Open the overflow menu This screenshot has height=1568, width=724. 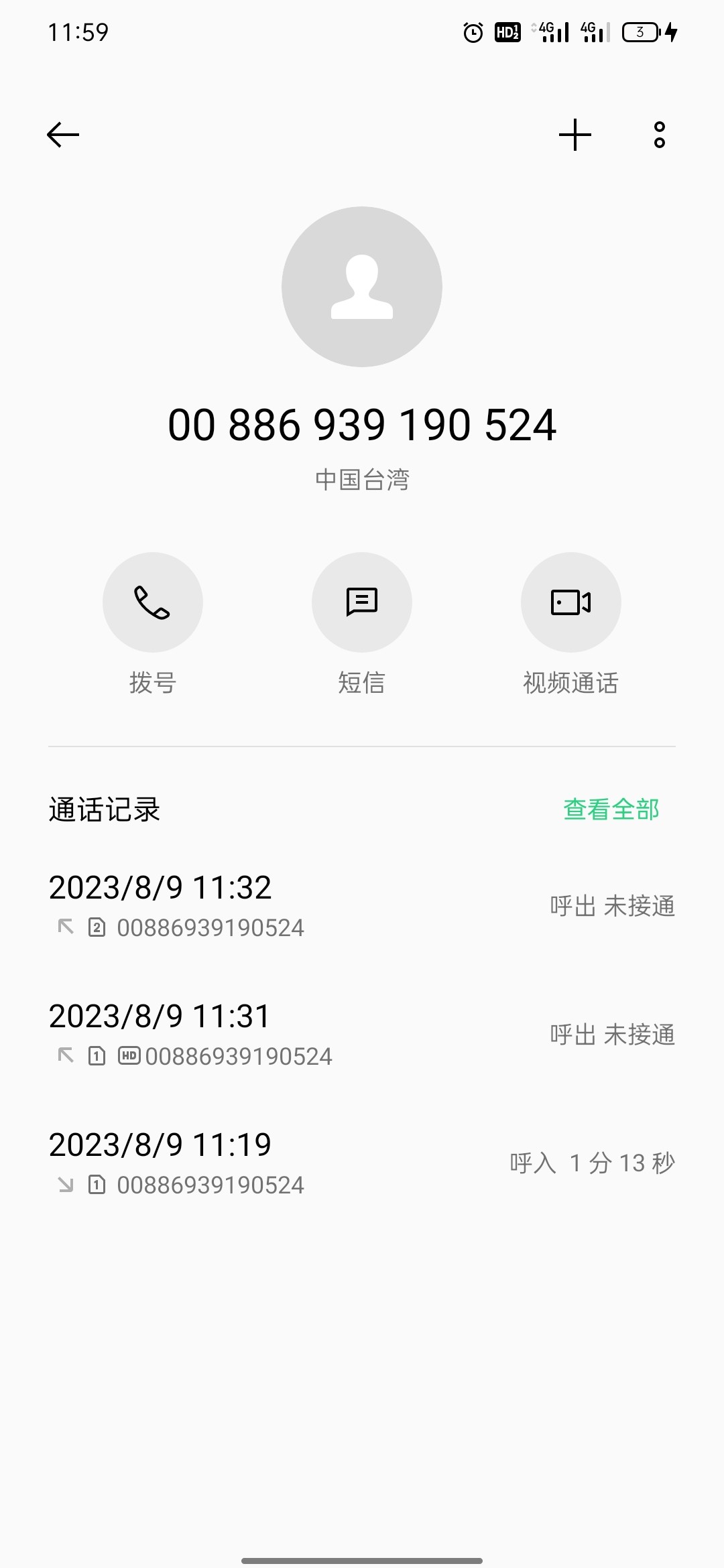[660, 135]
